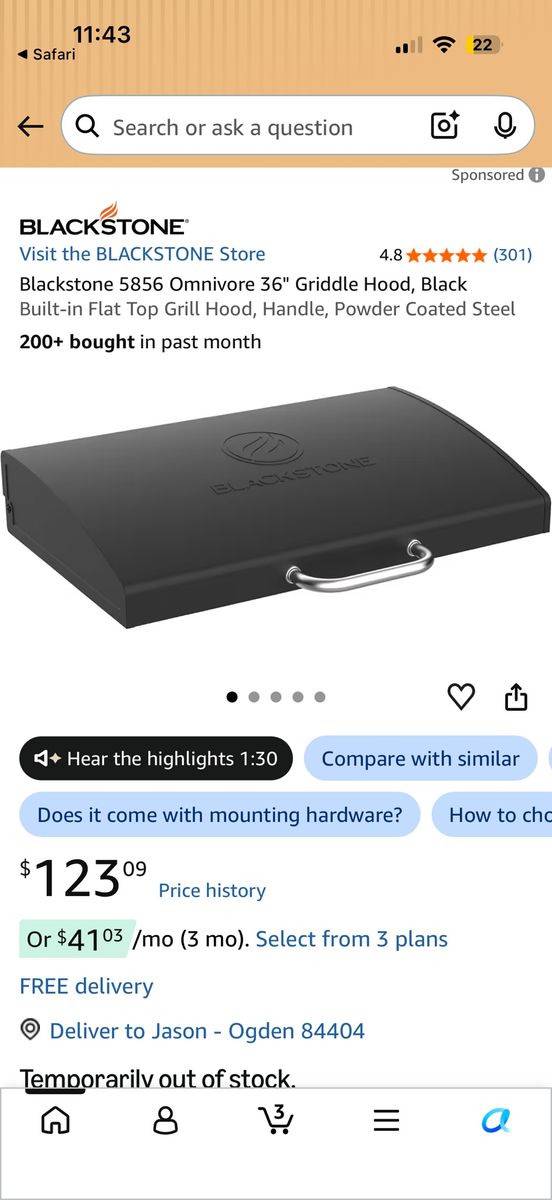552x1200 pixels.
Task: Return to Safari from status bar
Action: [46, 55]
